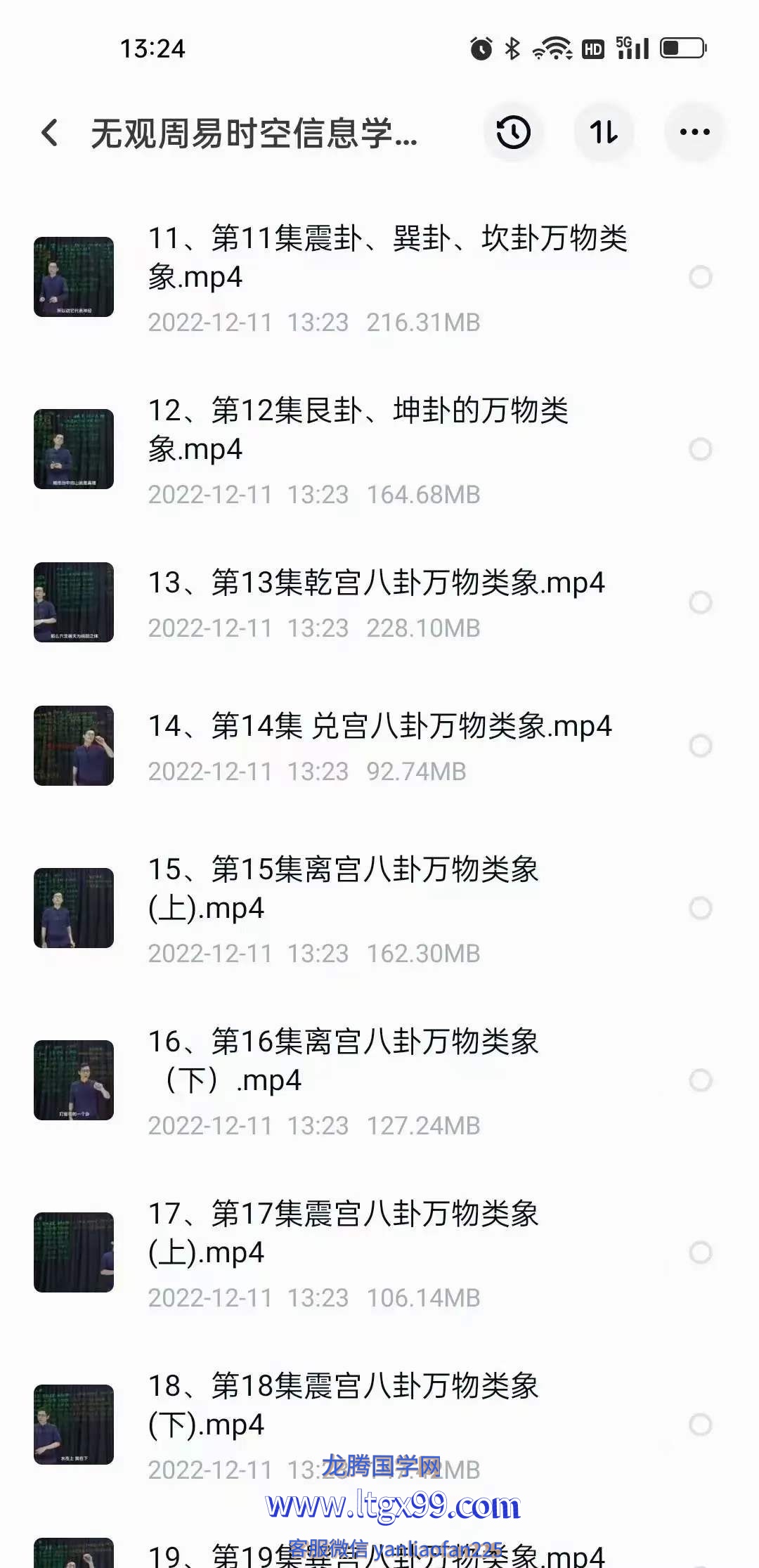Select the checkbox for file 11
Screen dimensions: 759x1568
coord(701,277)
